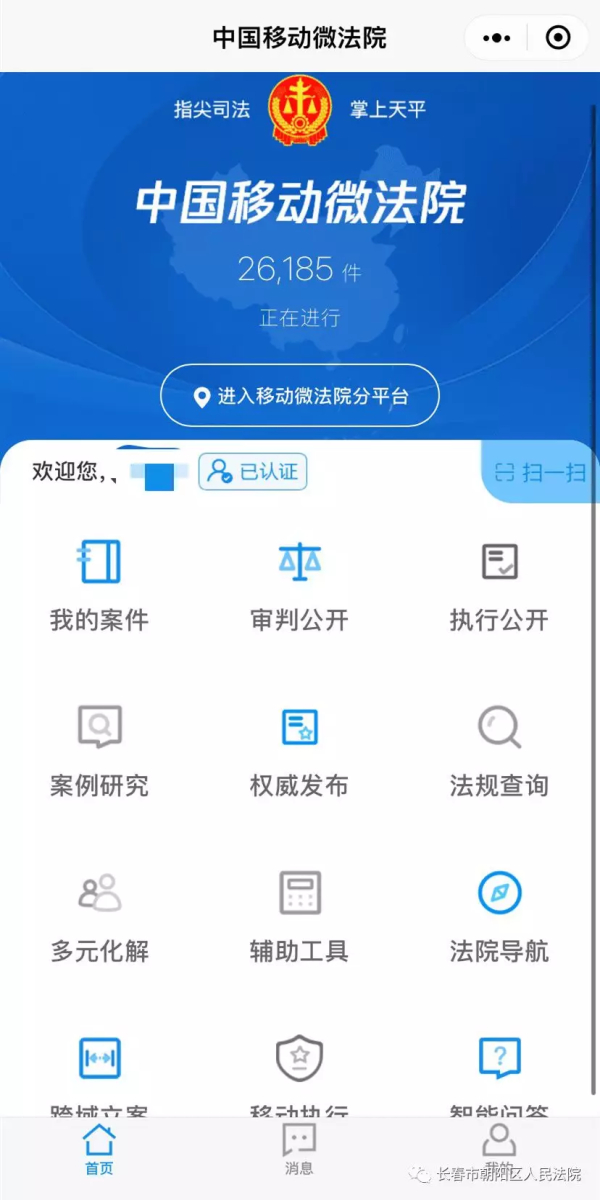The image size is (600, 1200).
Task: Open 权威发布 (official releases)
Action: pos(299,750)
